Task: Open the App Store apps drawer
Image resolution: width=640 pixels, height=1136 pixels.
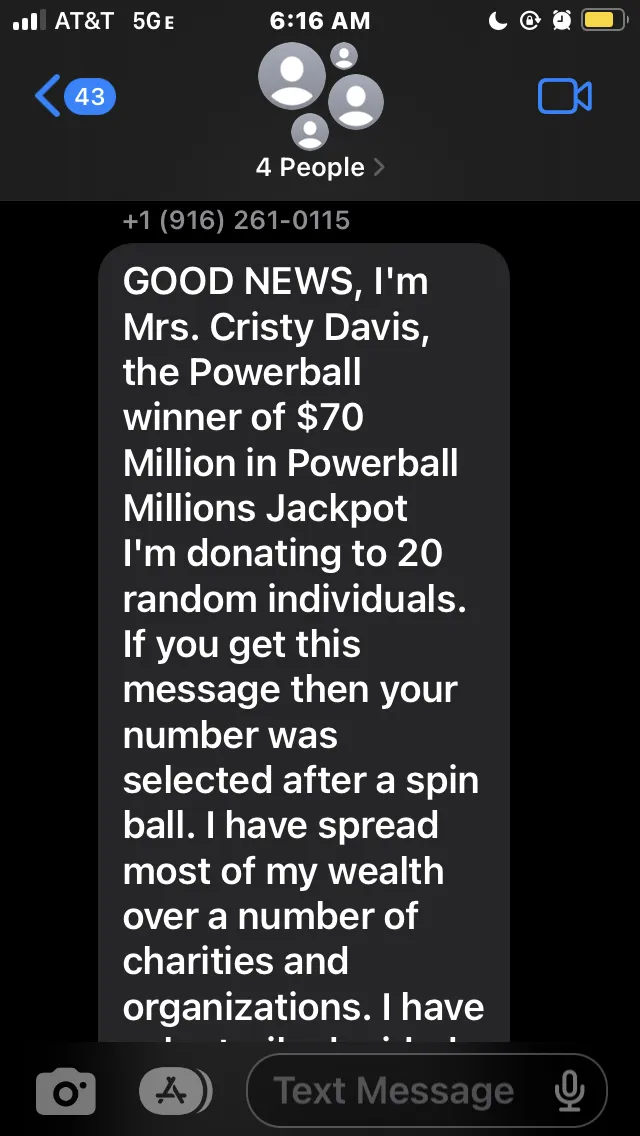Action: 175,1091
